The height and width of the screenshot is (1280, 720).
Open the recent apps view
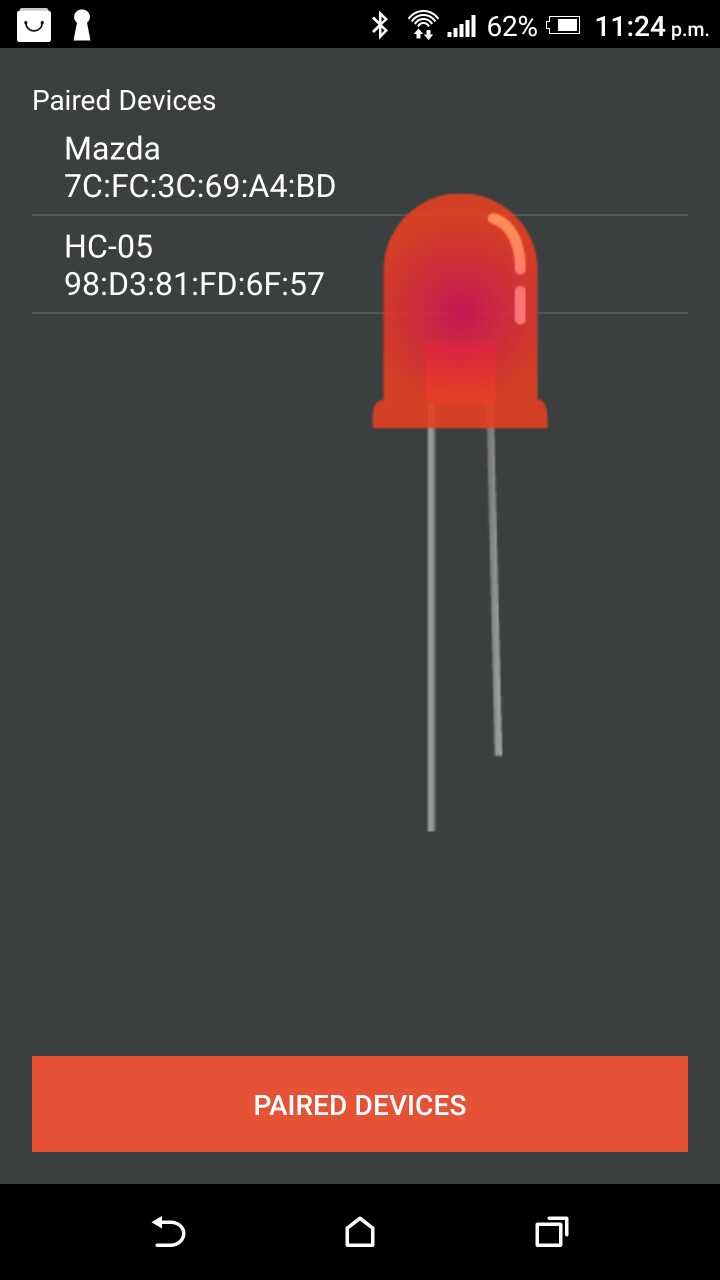[x=551, y=1232]
